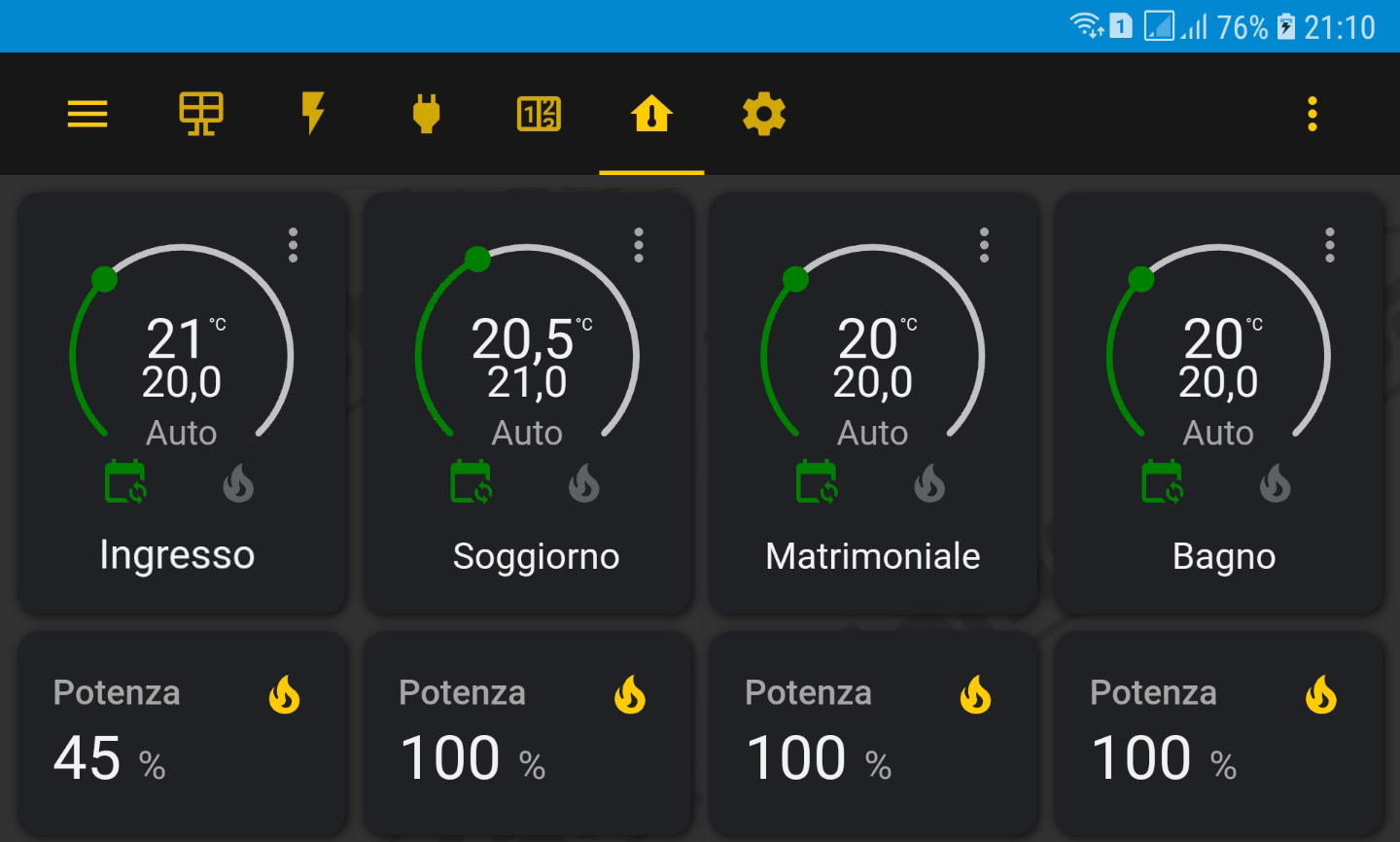Open the Soggiorno thermostat options menu
Image resolution: width=1400 pixels, height=842 pixels.
click(639, 245)
